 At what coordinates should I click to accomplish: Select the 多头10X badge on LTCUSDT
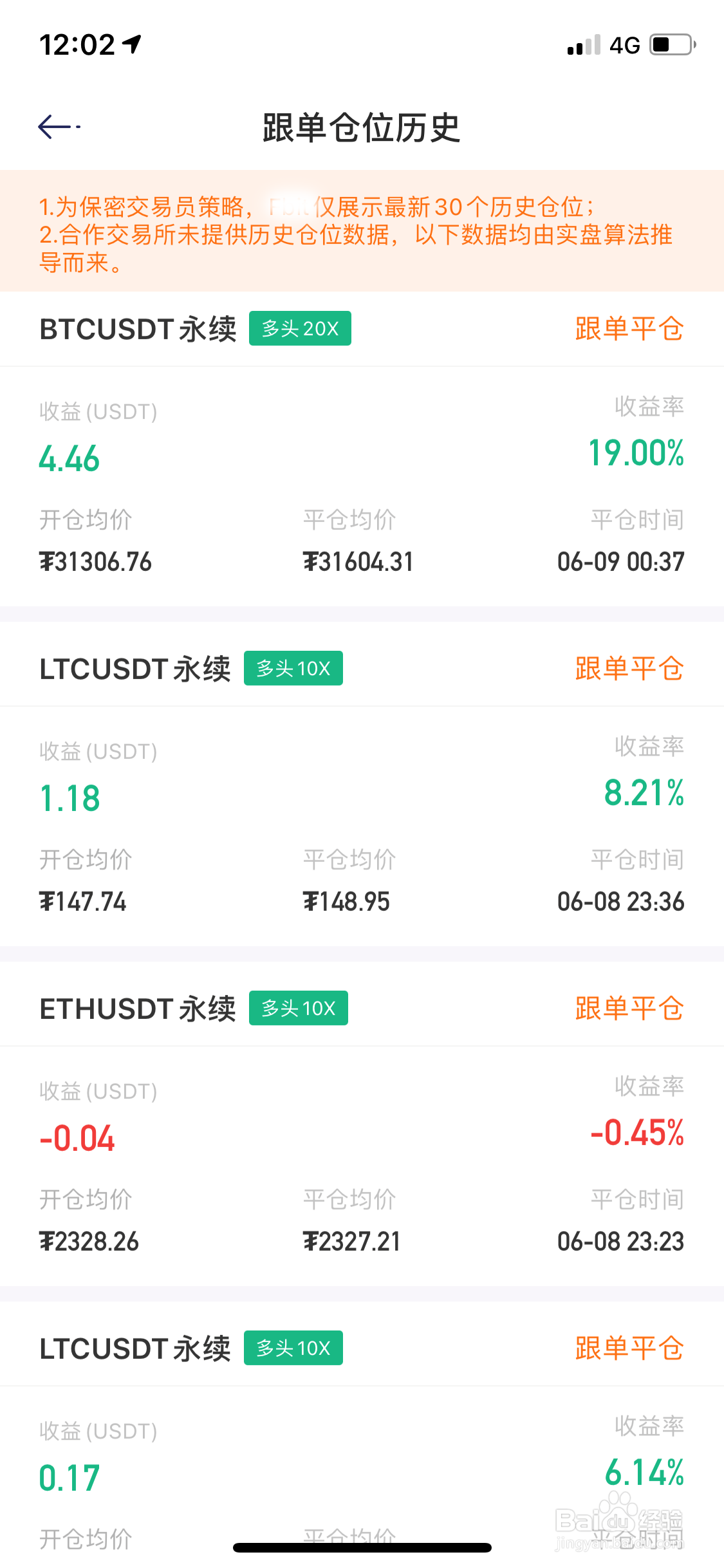(293, 668)
